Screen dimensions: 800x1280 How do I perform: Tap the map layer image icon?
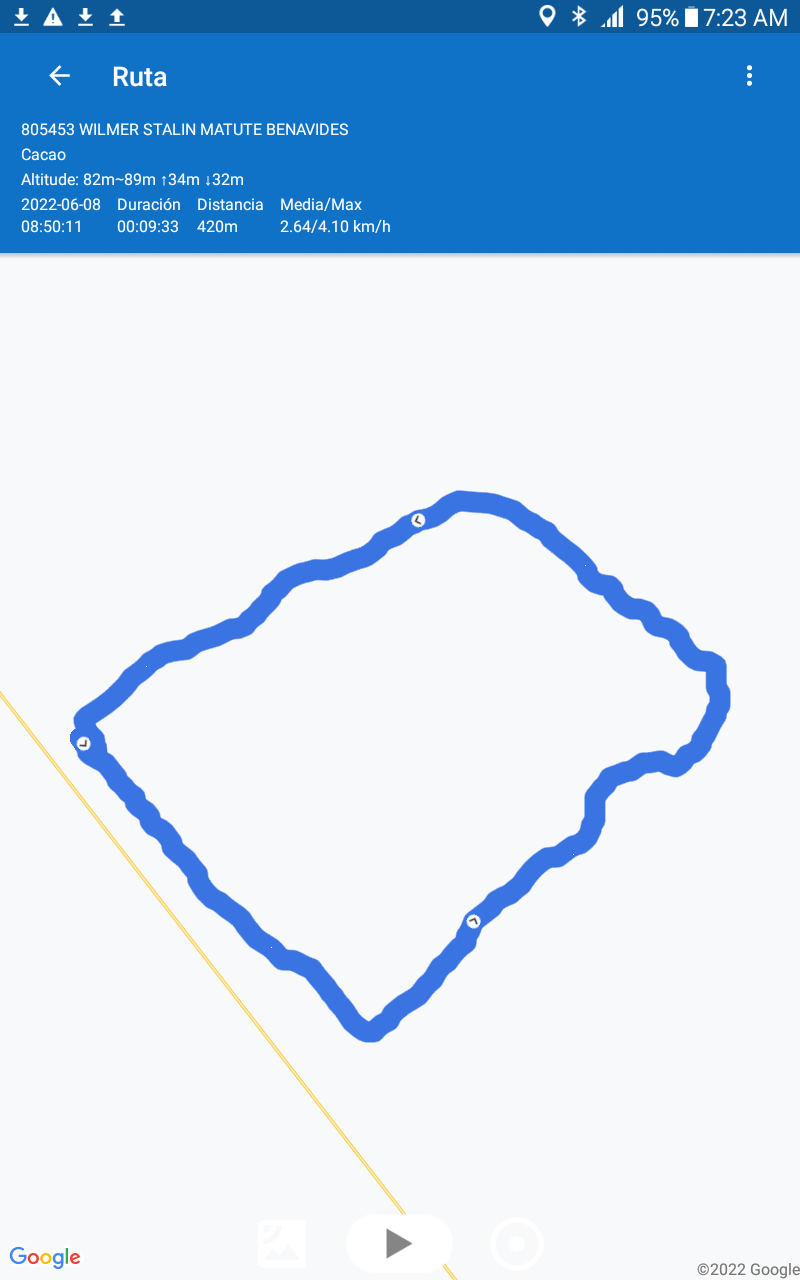coord(282,1244)
